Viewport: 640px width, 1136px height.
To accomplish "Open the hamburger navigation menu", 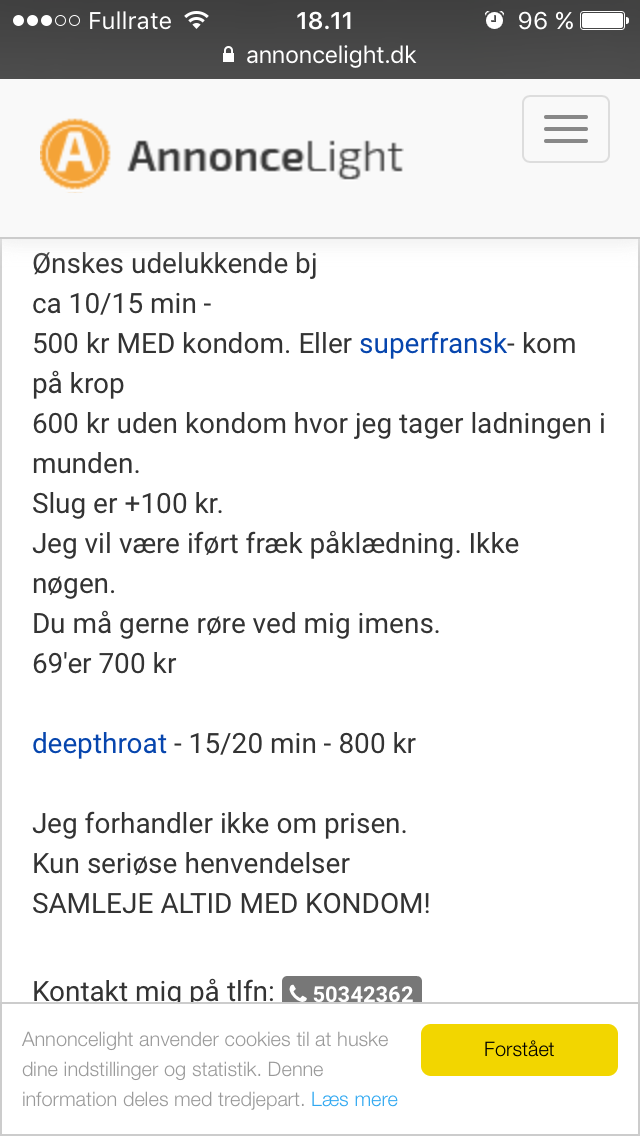I will [x=565, y=129].
